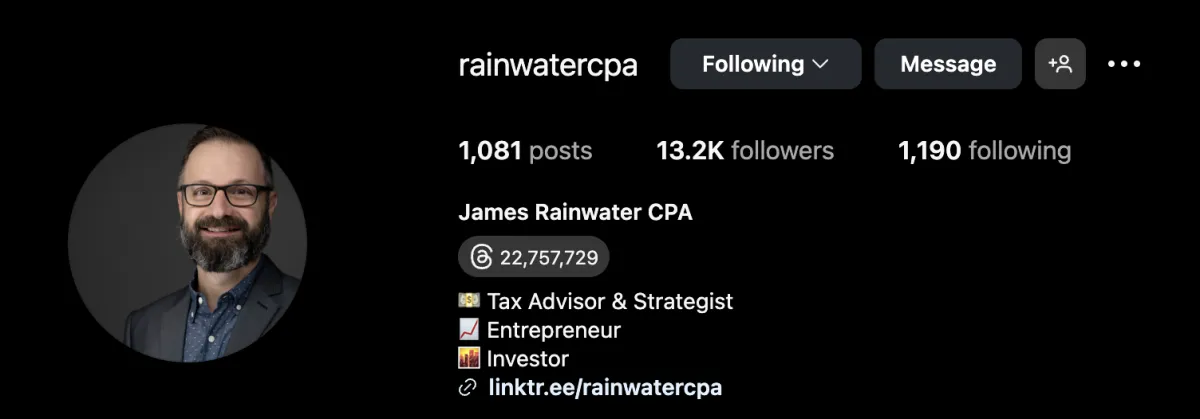Open the Threads badge 22,757,729
Viewport: 1200px width, 419px height.
[x=534, y=257]
